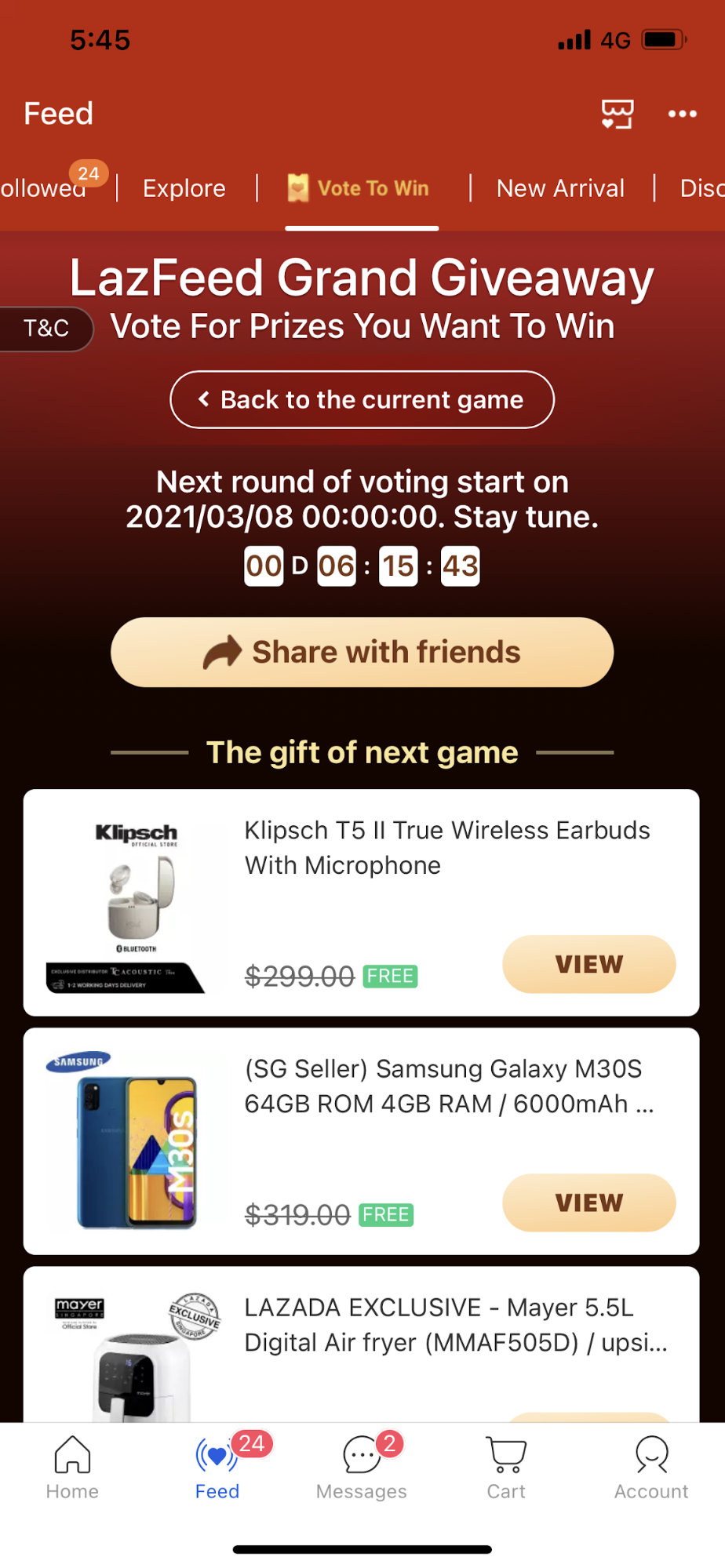The height and width of the screenshot is (1568, 725).
Task: Open the Cart
Action: pos(506,1467)
